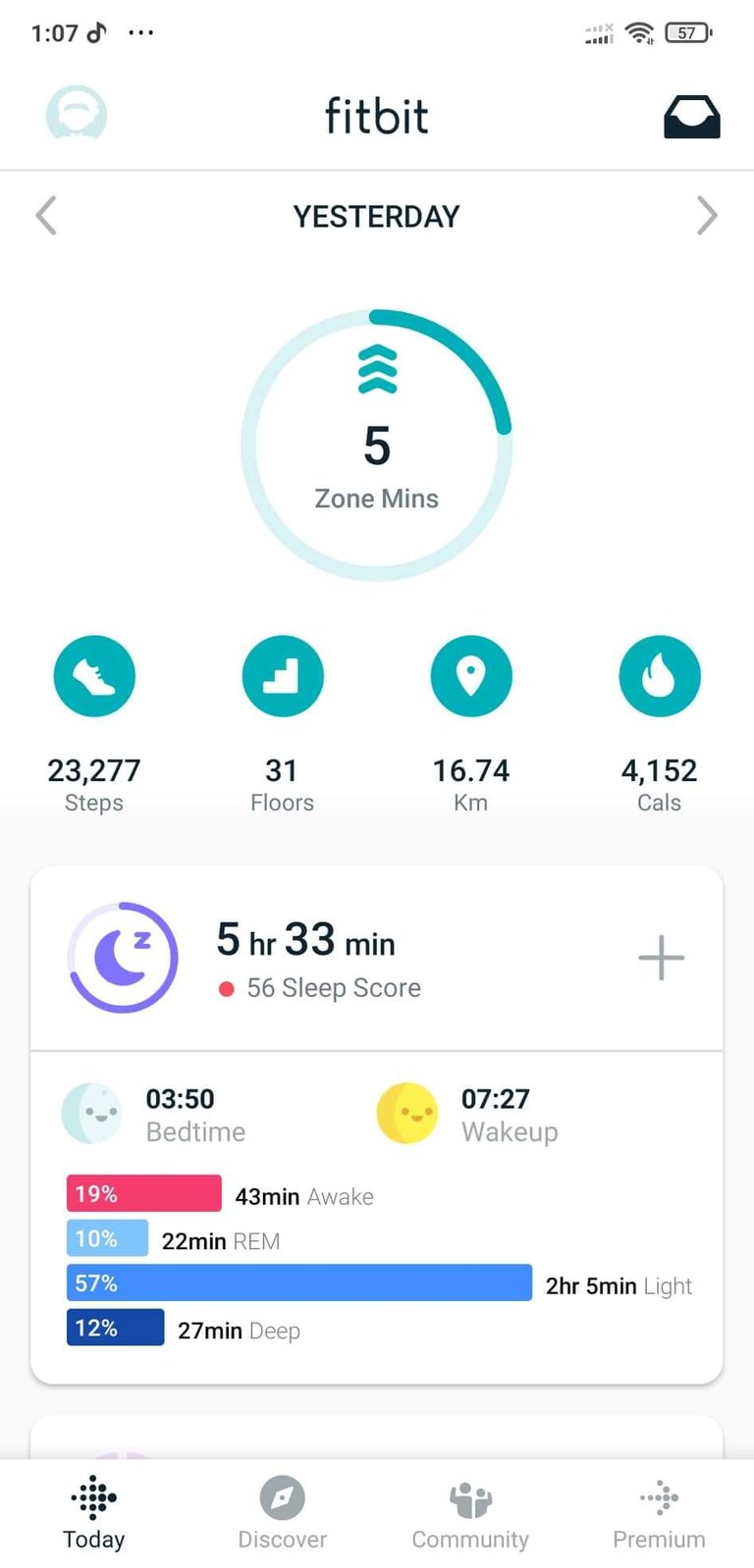View the Km distance details
The width and height of the screenshot is (754, 1568).
click(471, 725)
